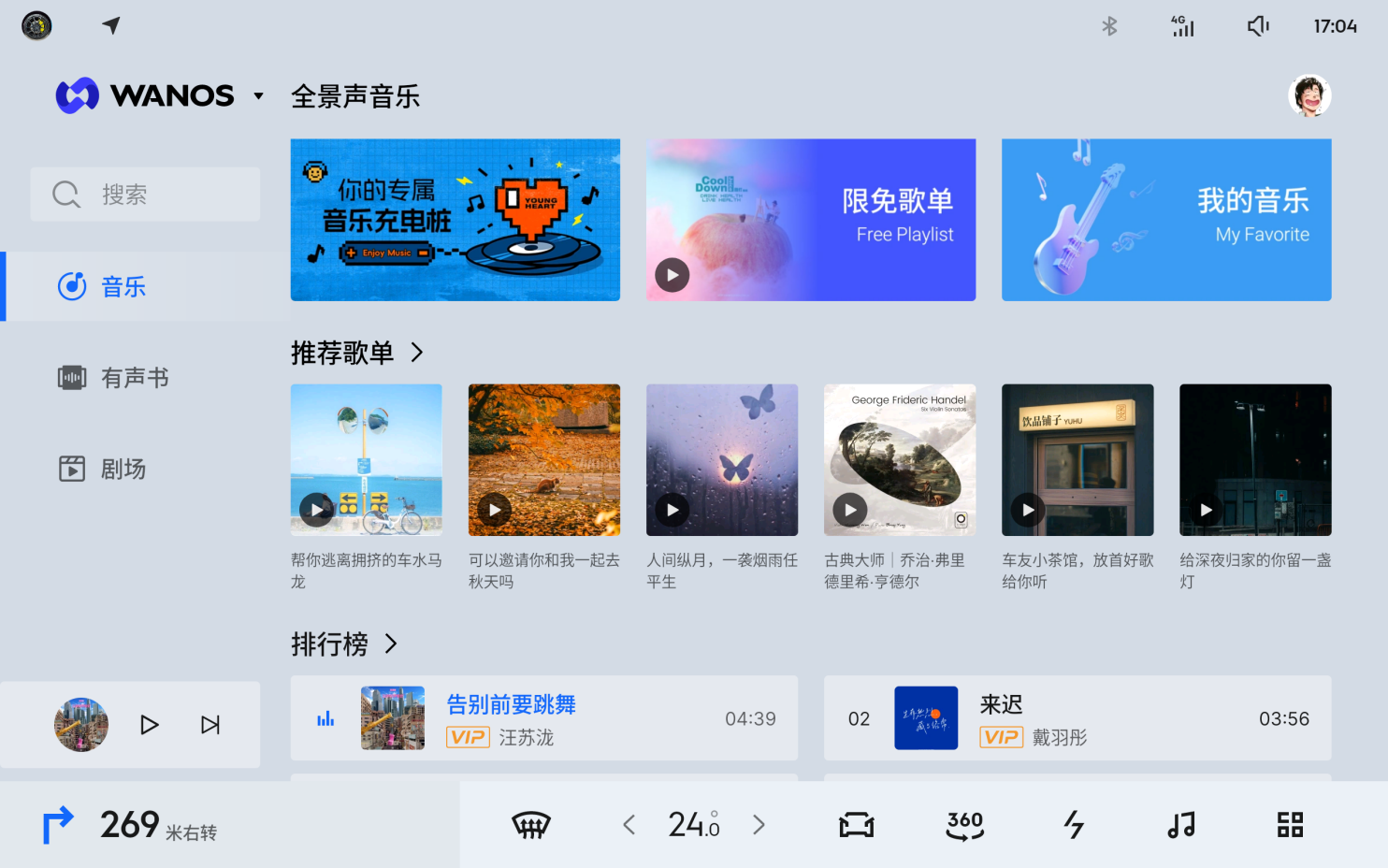Open 我的音乐 My Favorite card
This screenshot has height=868, width=1388.
point(1165,220)
